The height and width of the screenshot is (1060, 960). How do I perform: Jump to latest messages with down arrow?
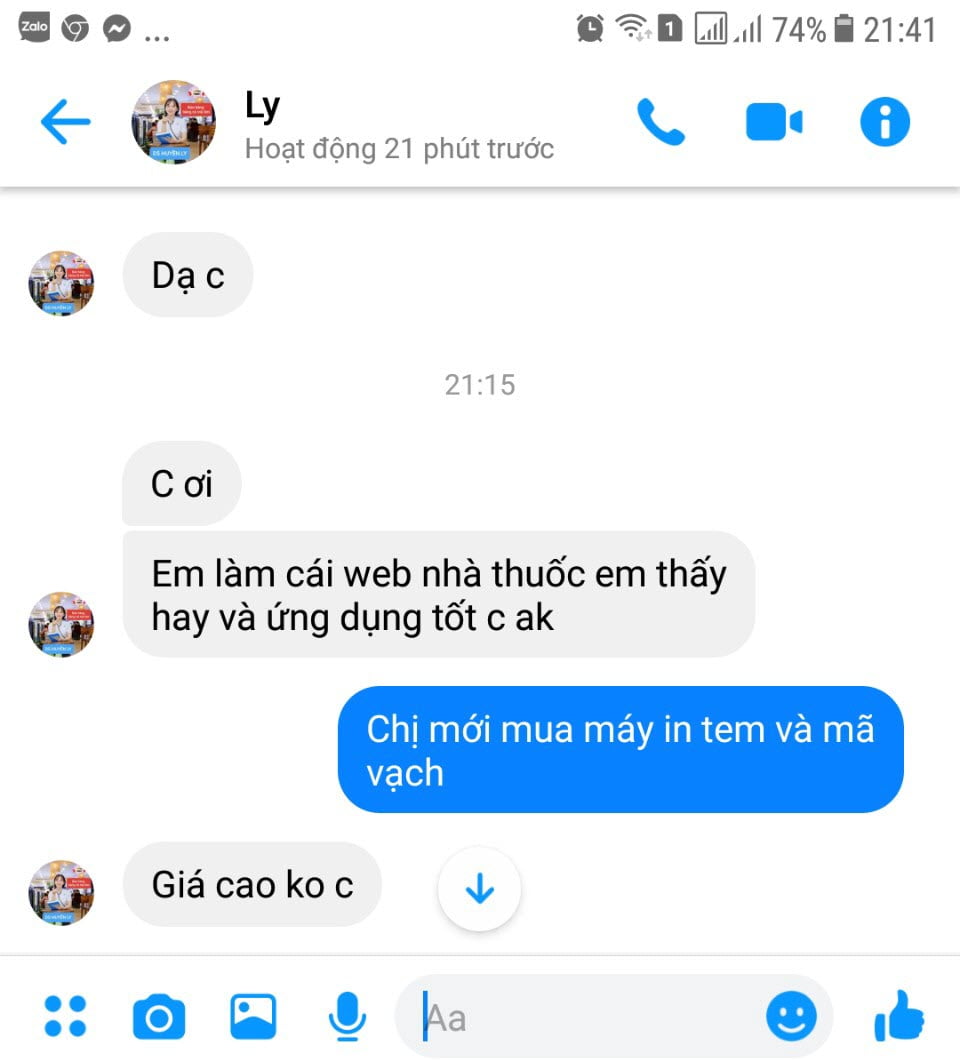(480, 888)
